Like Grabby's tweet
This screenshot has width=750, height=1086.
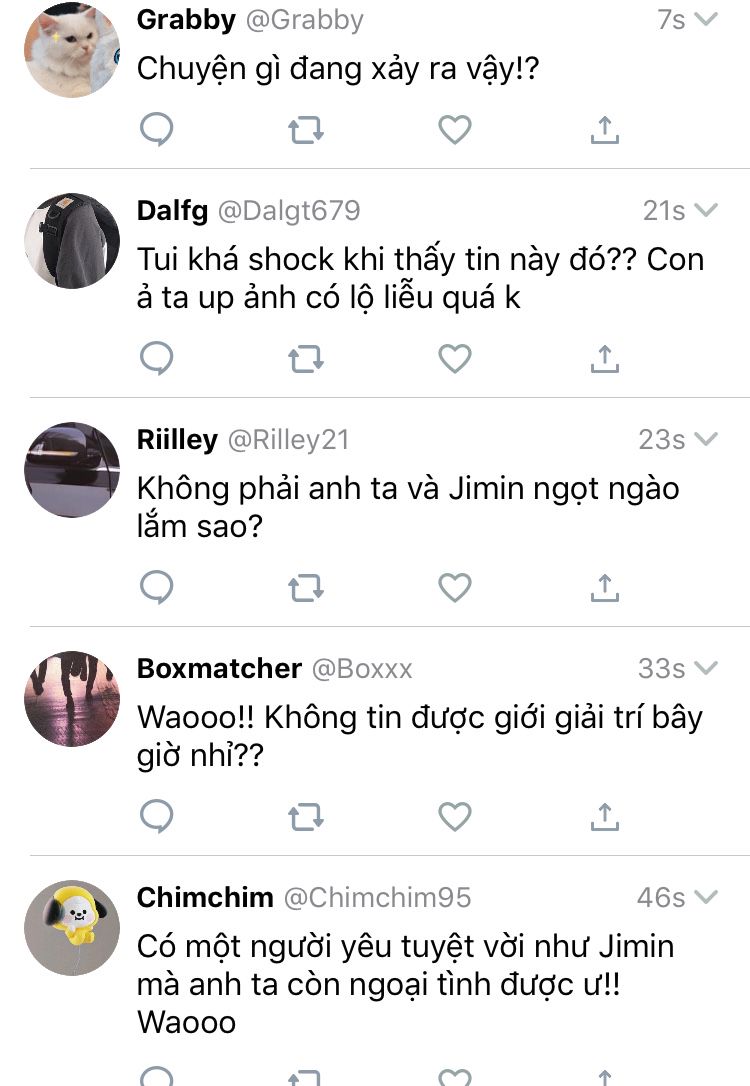coord(455,130)
